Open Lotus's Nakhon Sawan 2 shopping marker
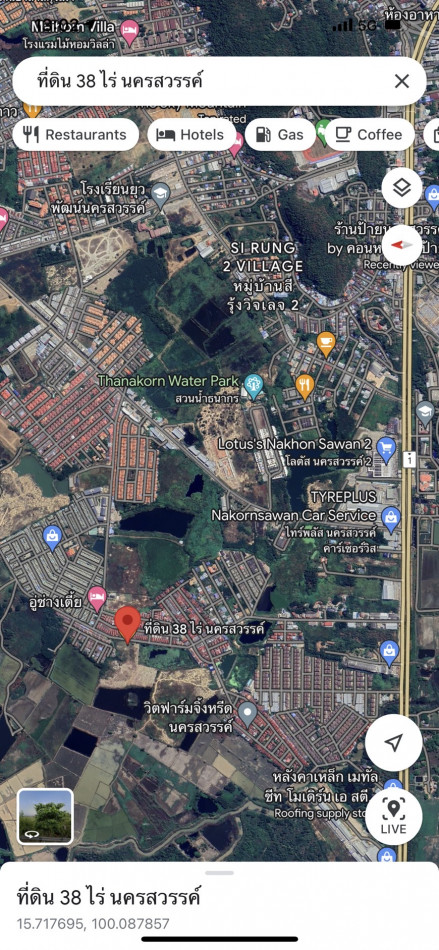 click(386, 450)
